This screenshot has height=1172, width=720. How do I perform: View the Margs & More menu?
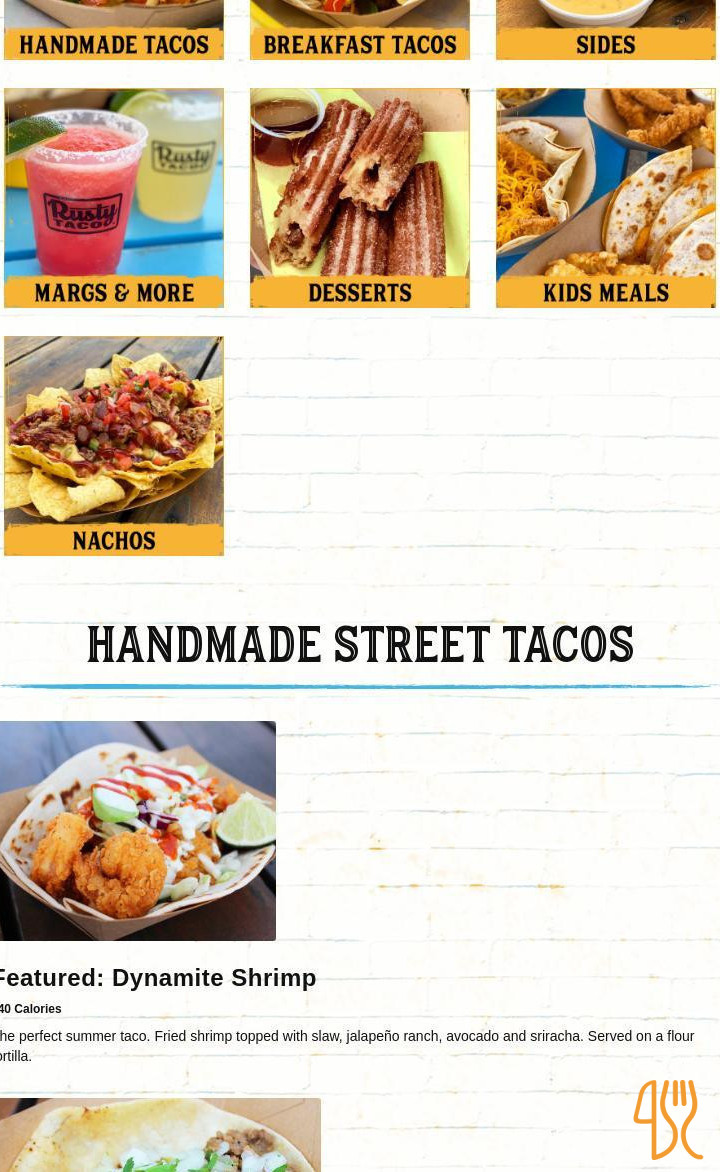[x=114, y=198]
